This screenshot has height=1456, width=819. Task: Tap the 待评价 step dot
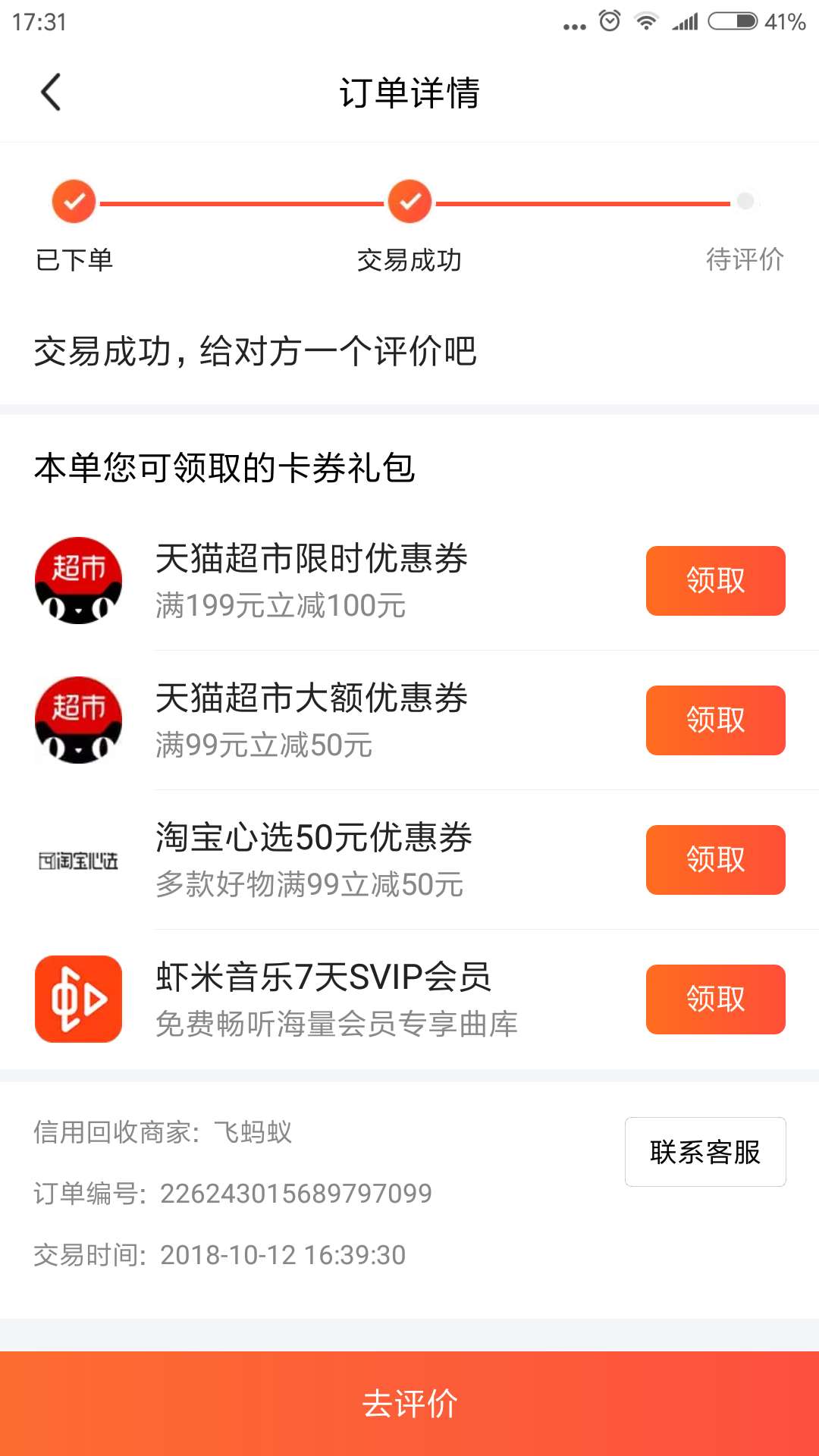tap(745, 202)
